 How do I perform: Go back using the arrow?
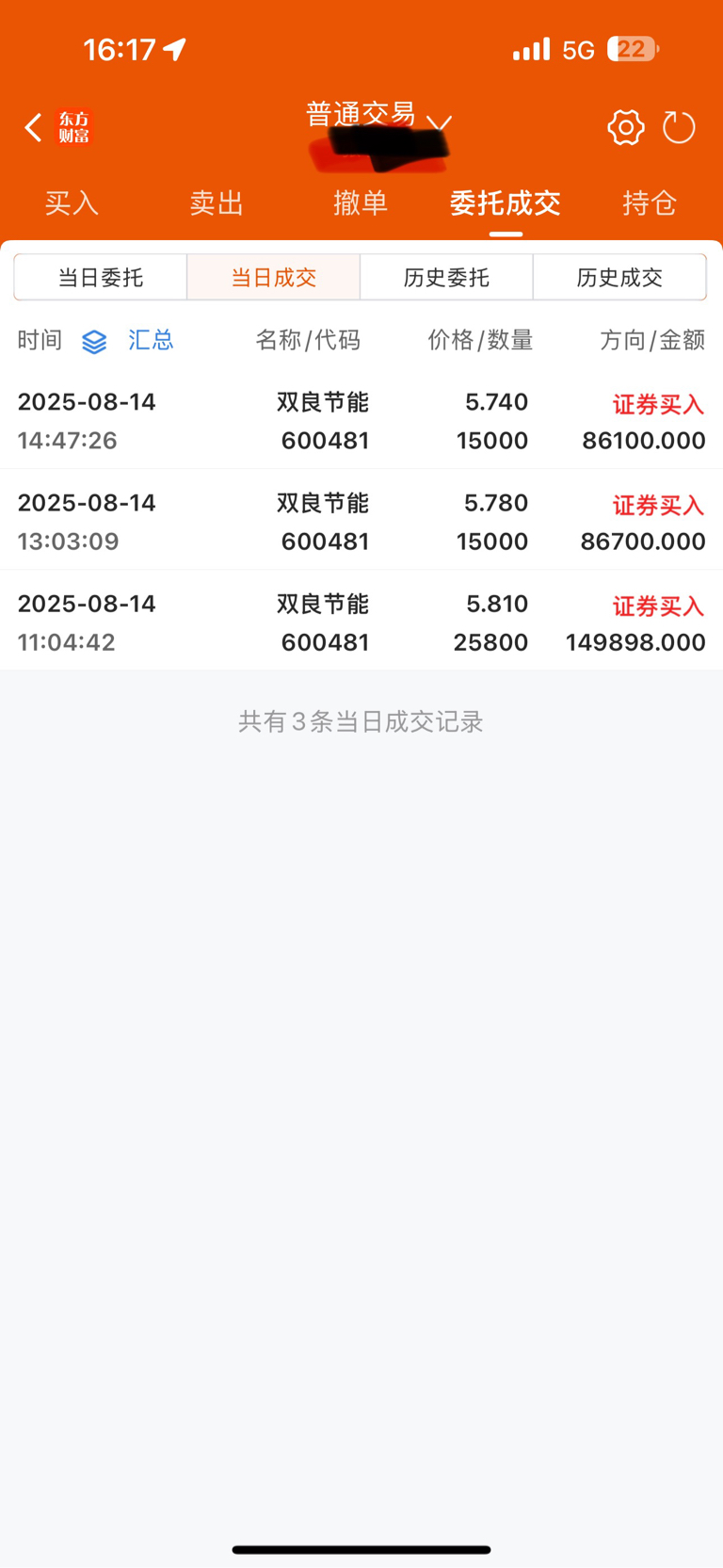click(33, 127)
